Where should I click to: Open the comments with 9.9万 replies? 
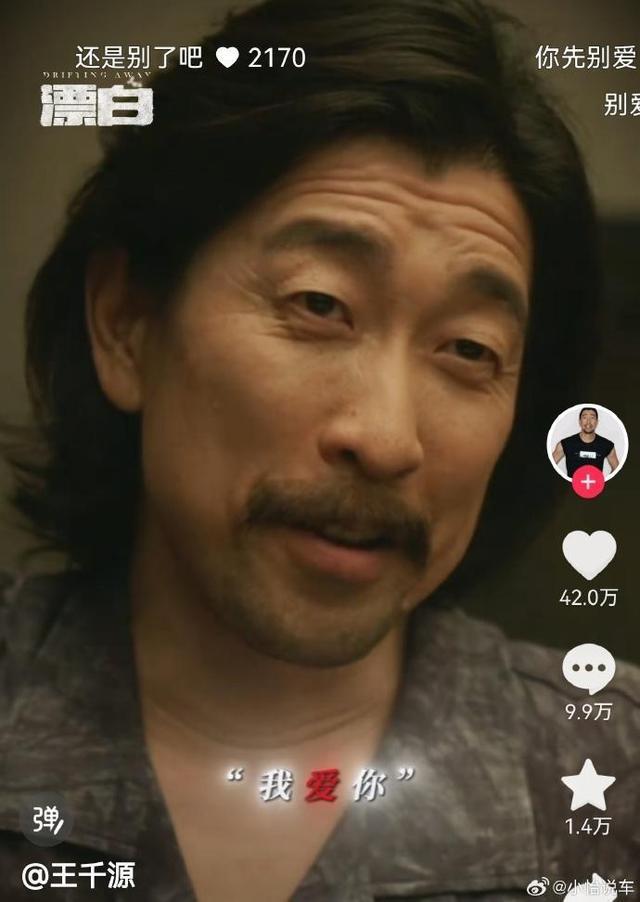[x=588, y=668]
